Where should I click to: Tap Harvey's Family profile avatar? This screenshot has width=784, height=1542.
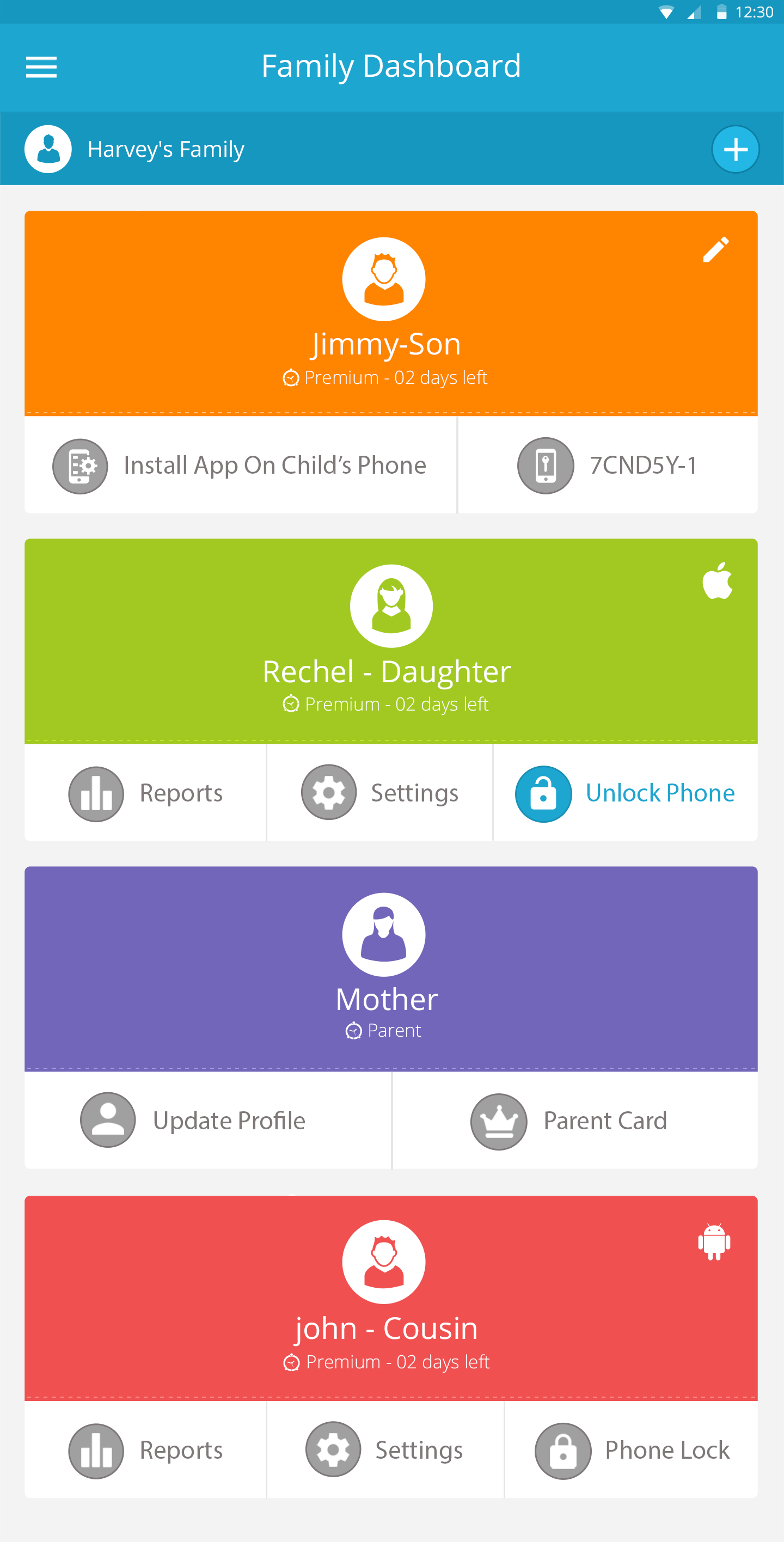coord(48,149)
